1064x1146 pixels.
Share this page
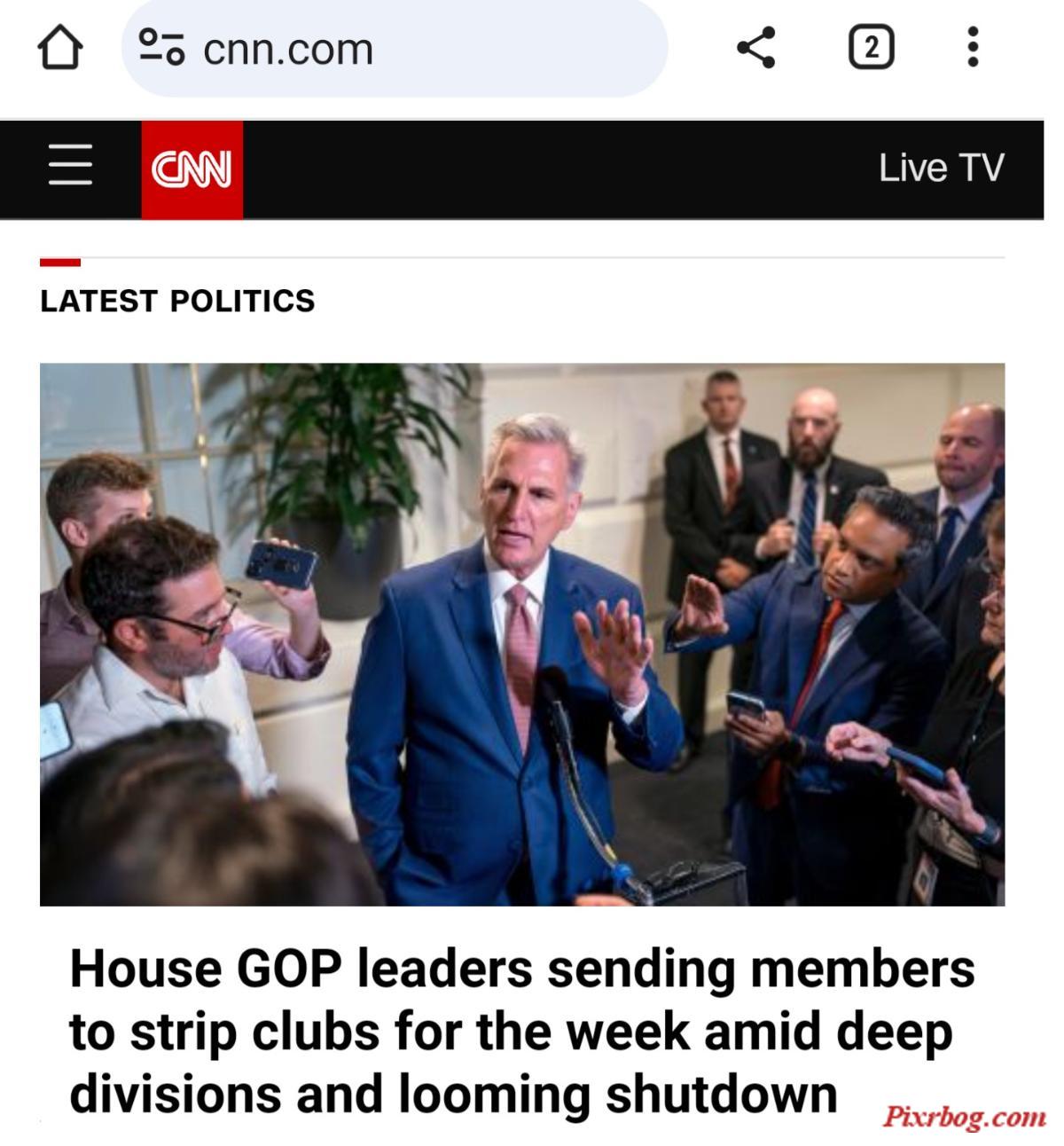pyautogui.click(x=755, y=48)
